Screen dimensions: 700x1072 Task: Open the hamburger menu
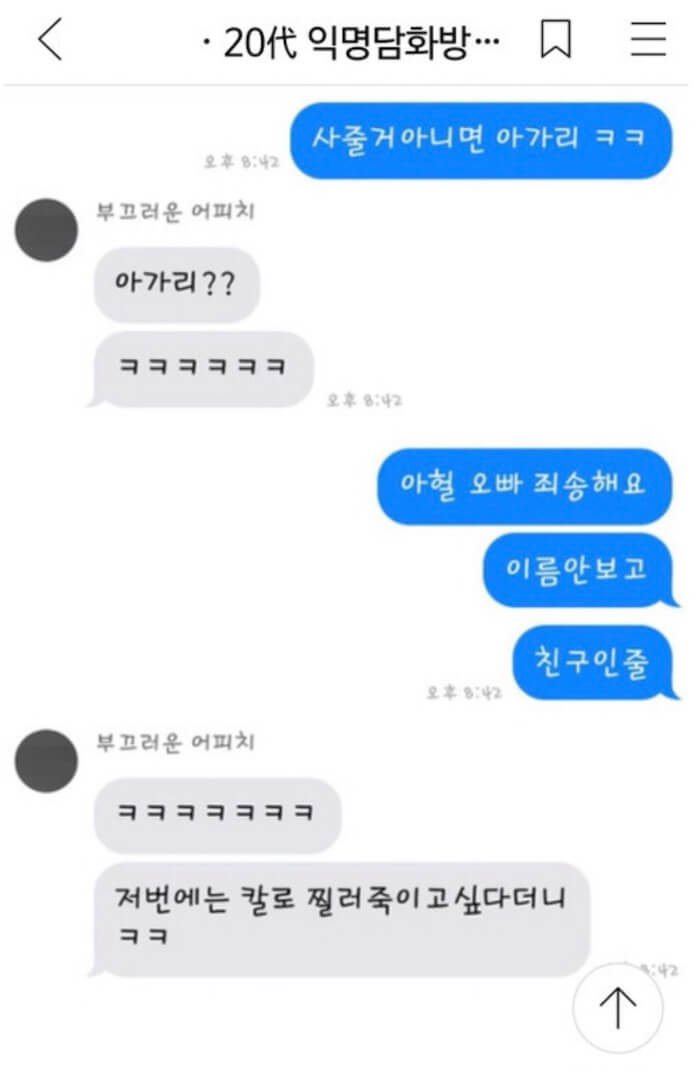click(648, 40)
